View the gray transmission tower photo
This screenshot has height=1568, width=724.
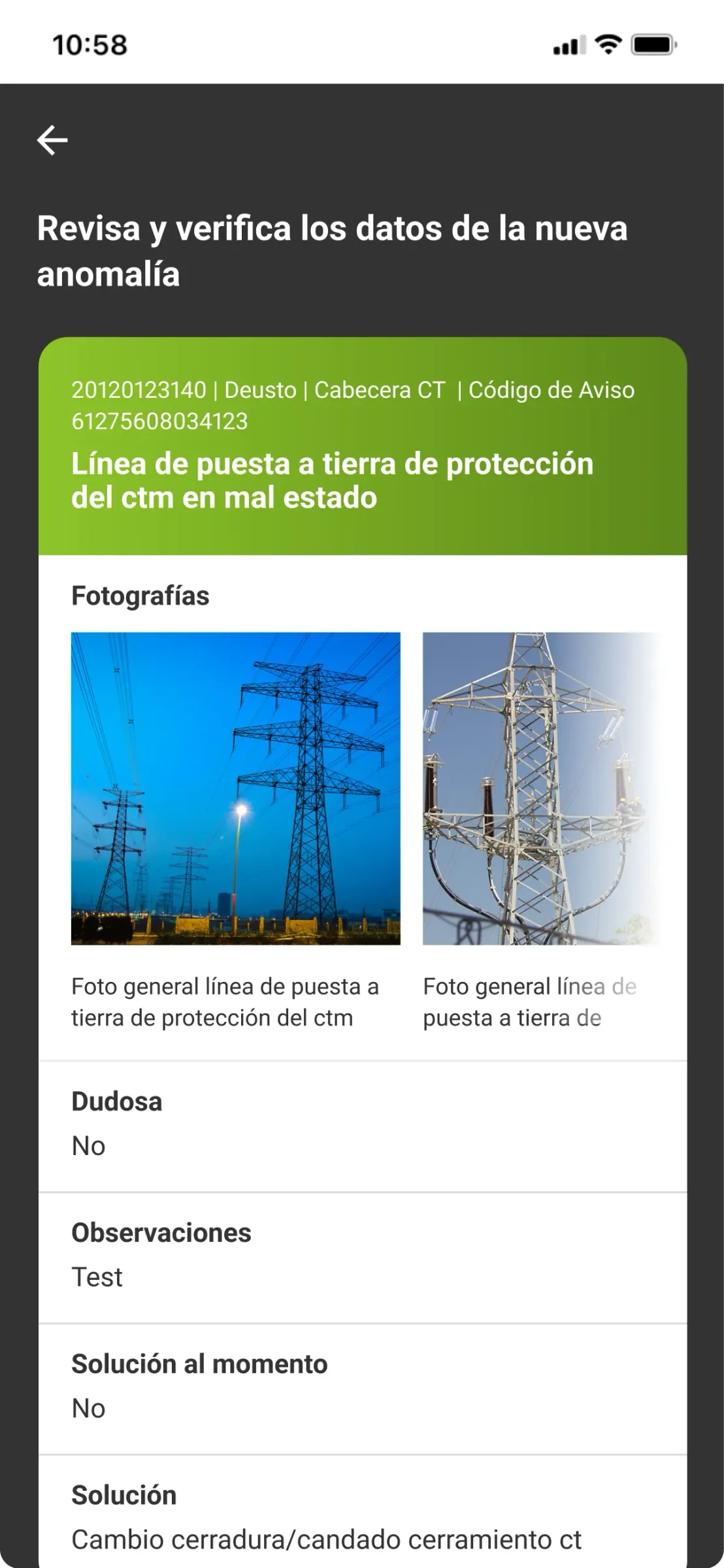(x=541, y=788)
